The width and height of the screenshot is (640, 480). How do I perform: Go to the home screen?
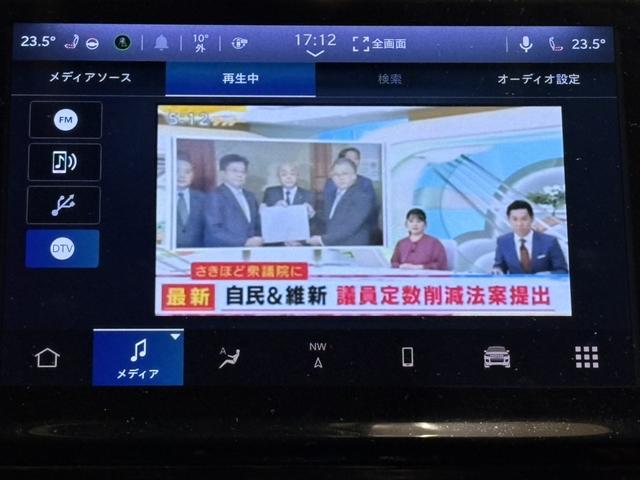[x=47, y=357]
